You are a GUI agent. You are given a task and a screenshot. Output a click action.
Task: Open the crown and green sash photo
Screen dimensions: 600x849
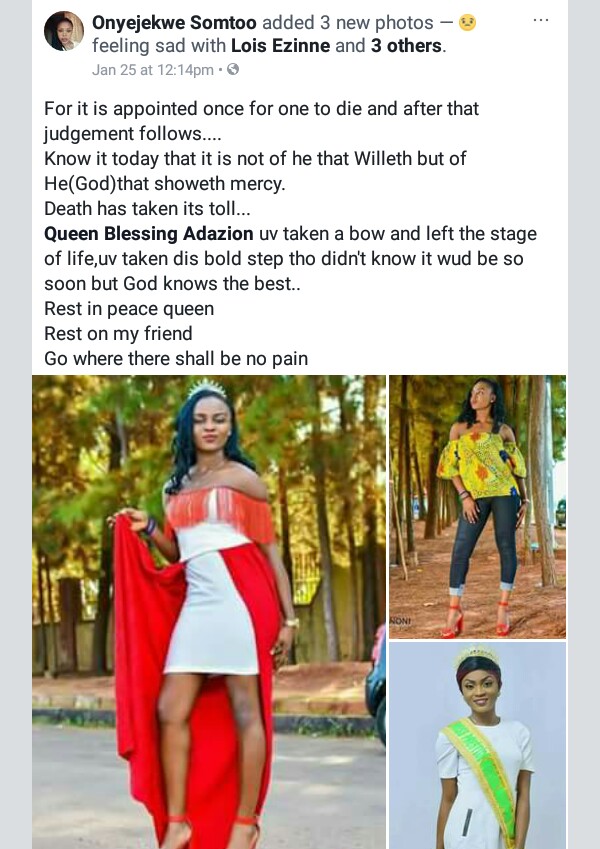[477, 745]
